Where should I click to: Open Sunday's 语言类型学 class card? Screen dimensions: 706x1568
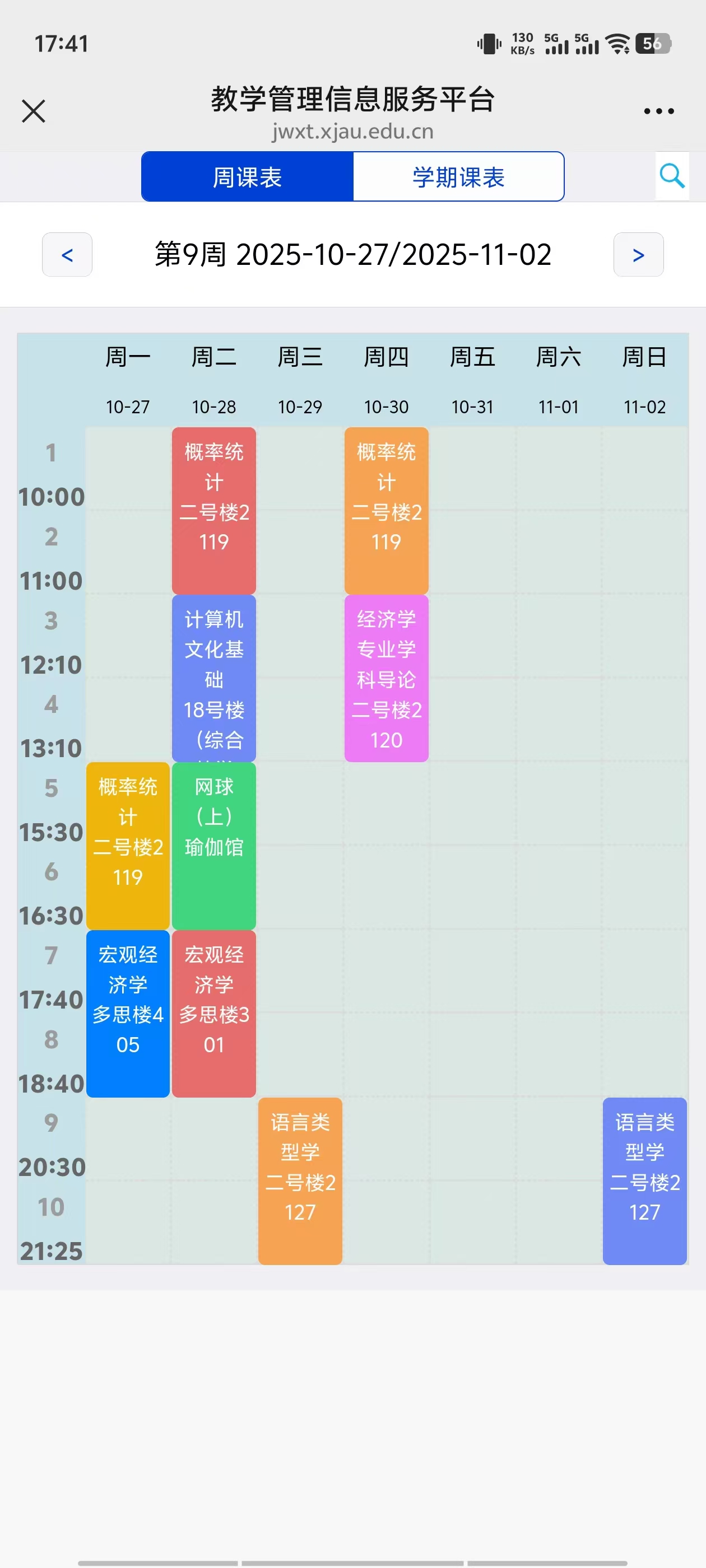coord(644,1180)
